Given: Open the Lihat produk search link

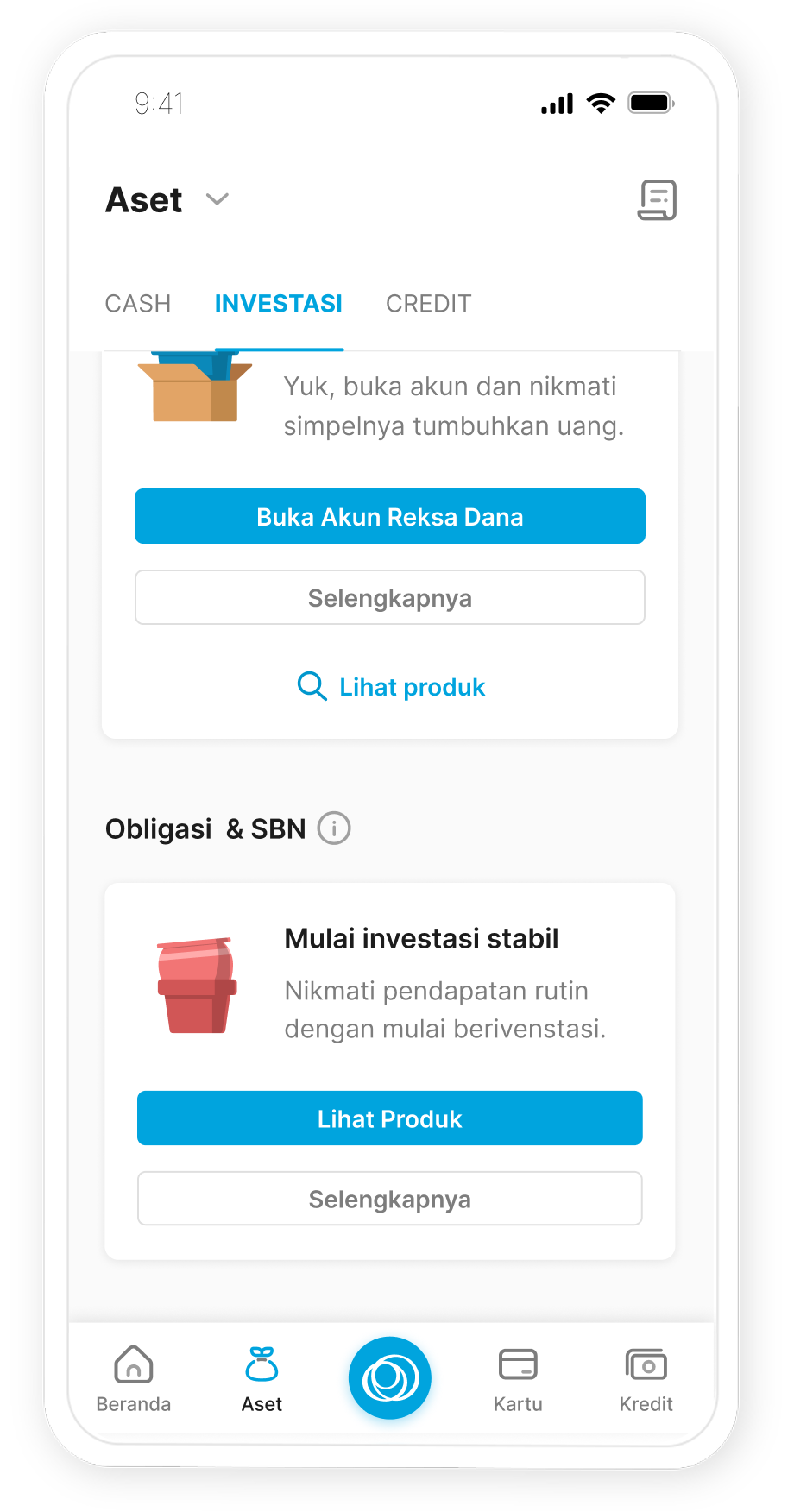Looking at the screenshot, I should pyautogui.click(x=391, y=687).
